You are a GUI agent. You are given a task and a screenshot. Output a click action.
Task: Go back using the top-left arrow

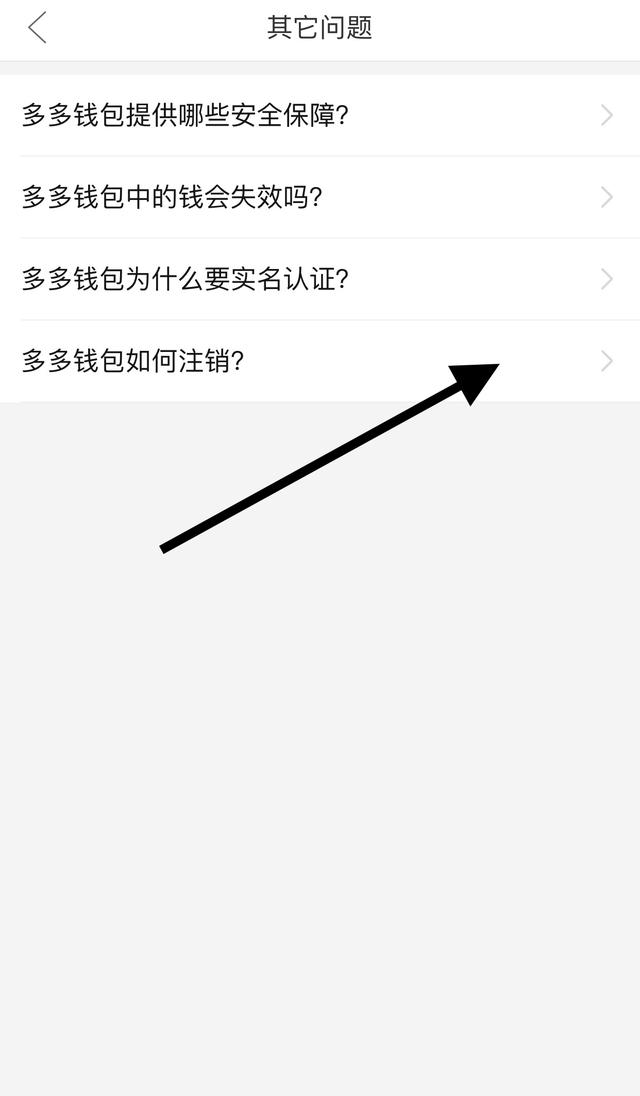pyautogui.click(x=37, y=28)
